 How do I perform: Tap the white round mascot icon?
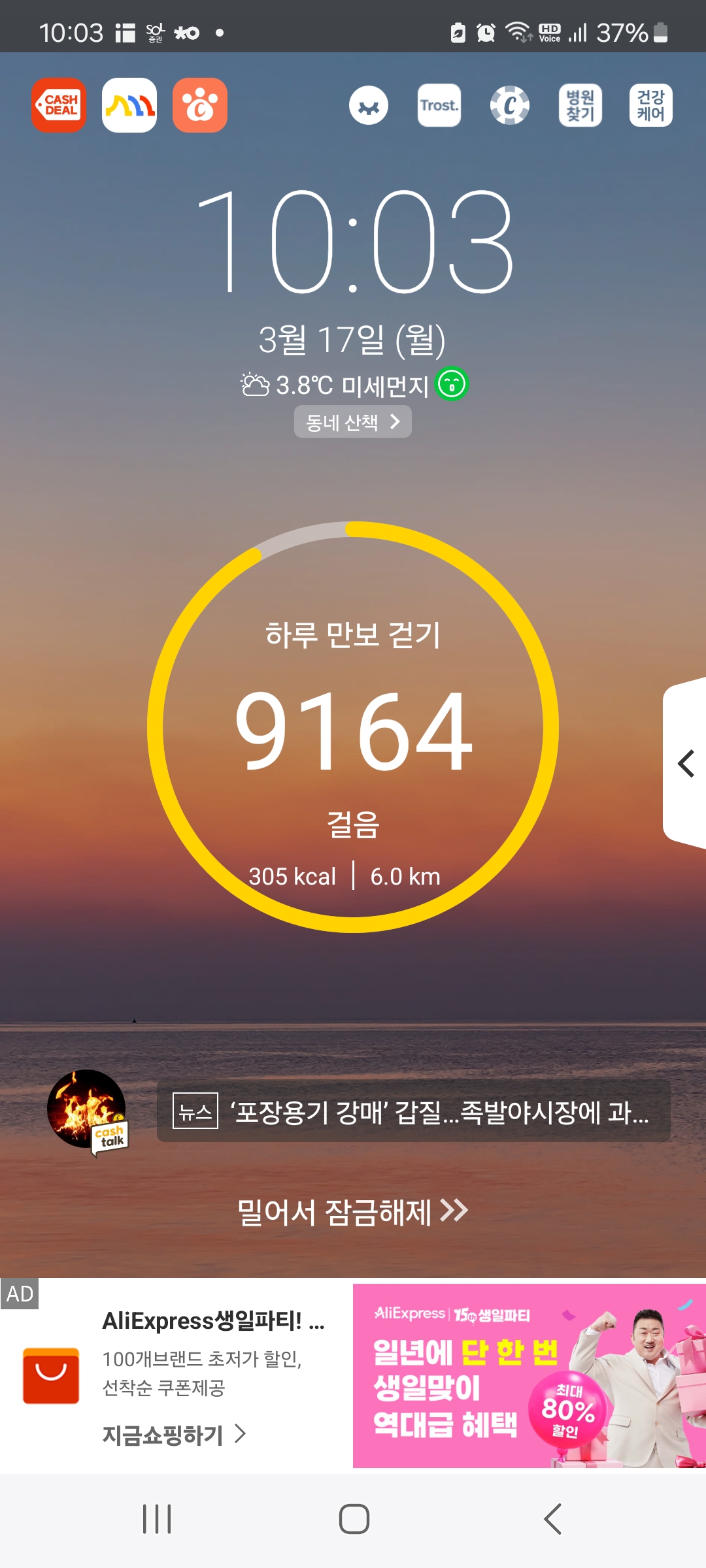point(369,105)
